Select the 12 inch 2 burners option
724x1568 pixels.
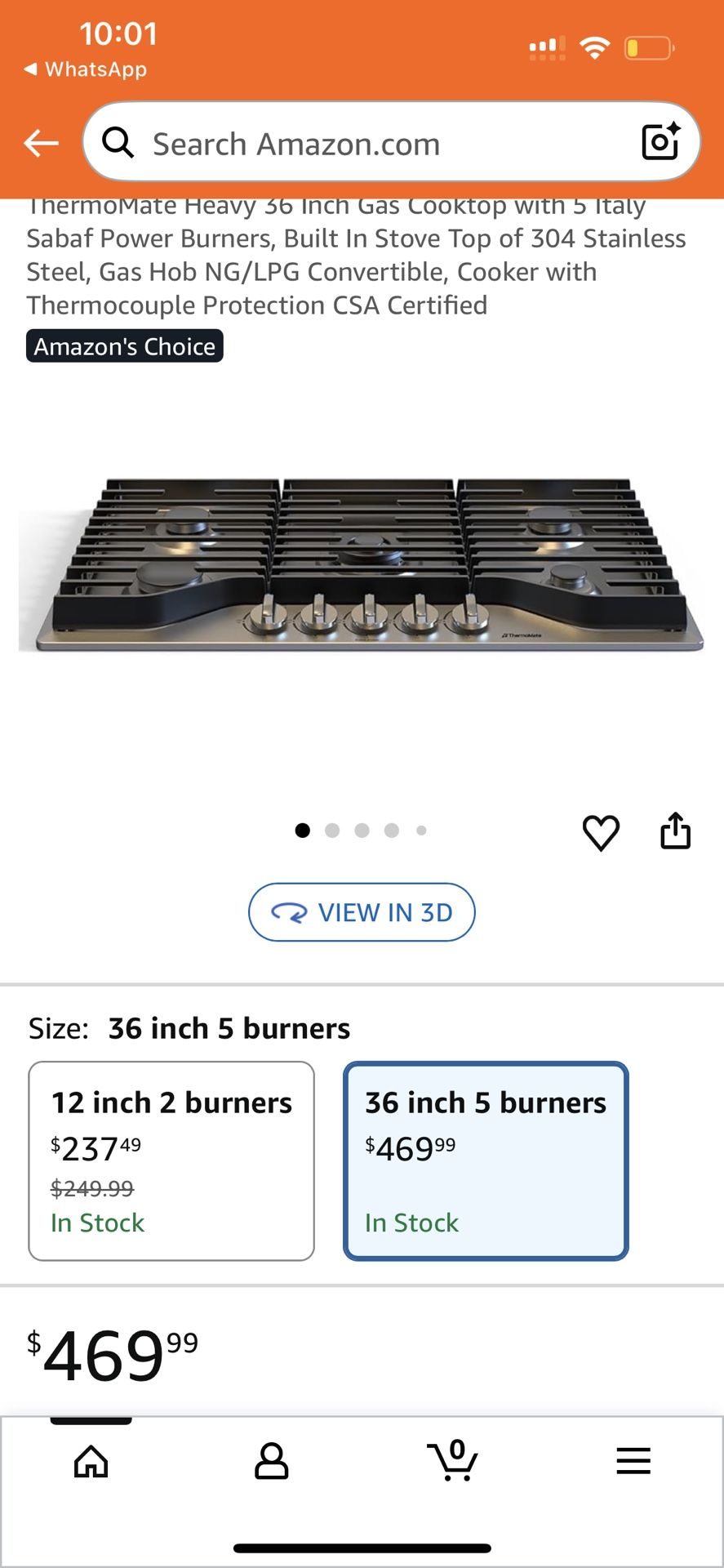tap(171, 1161)
